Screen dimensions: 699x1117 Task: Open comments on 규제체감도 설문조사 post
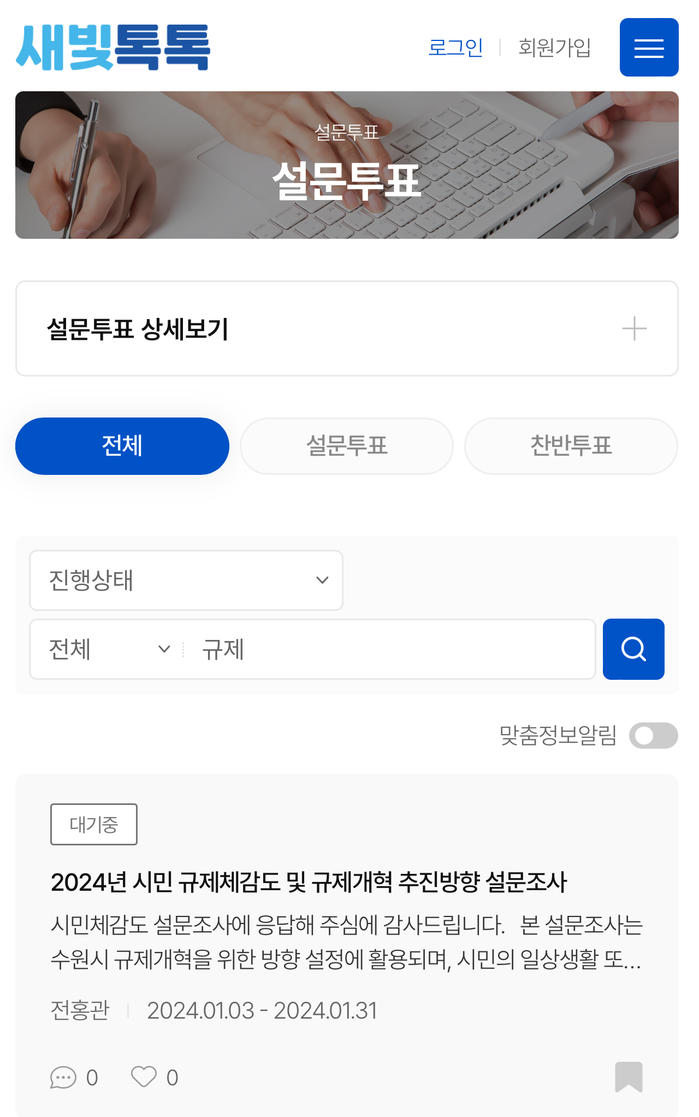64,1077
